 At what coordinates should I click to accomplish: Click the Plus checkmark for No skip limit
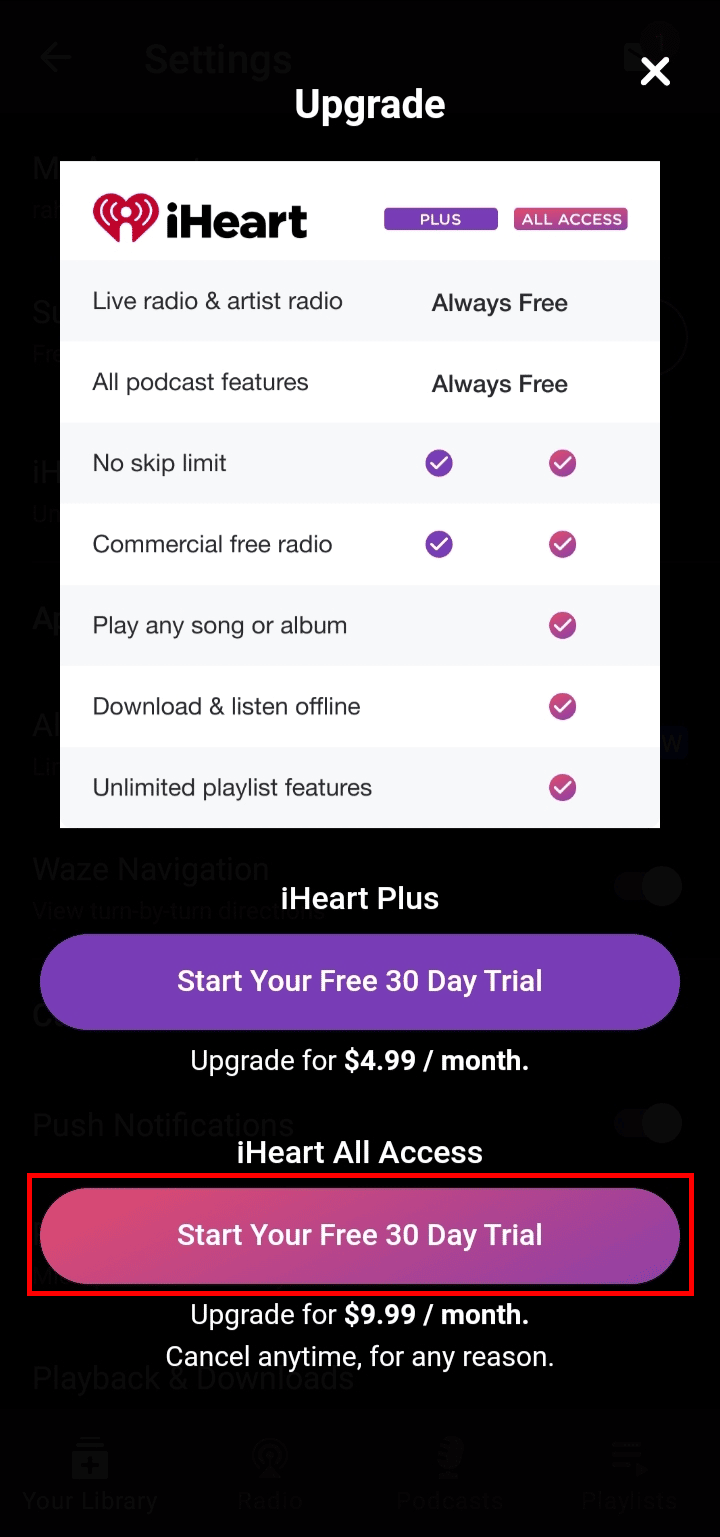click(x=438, y=463)
